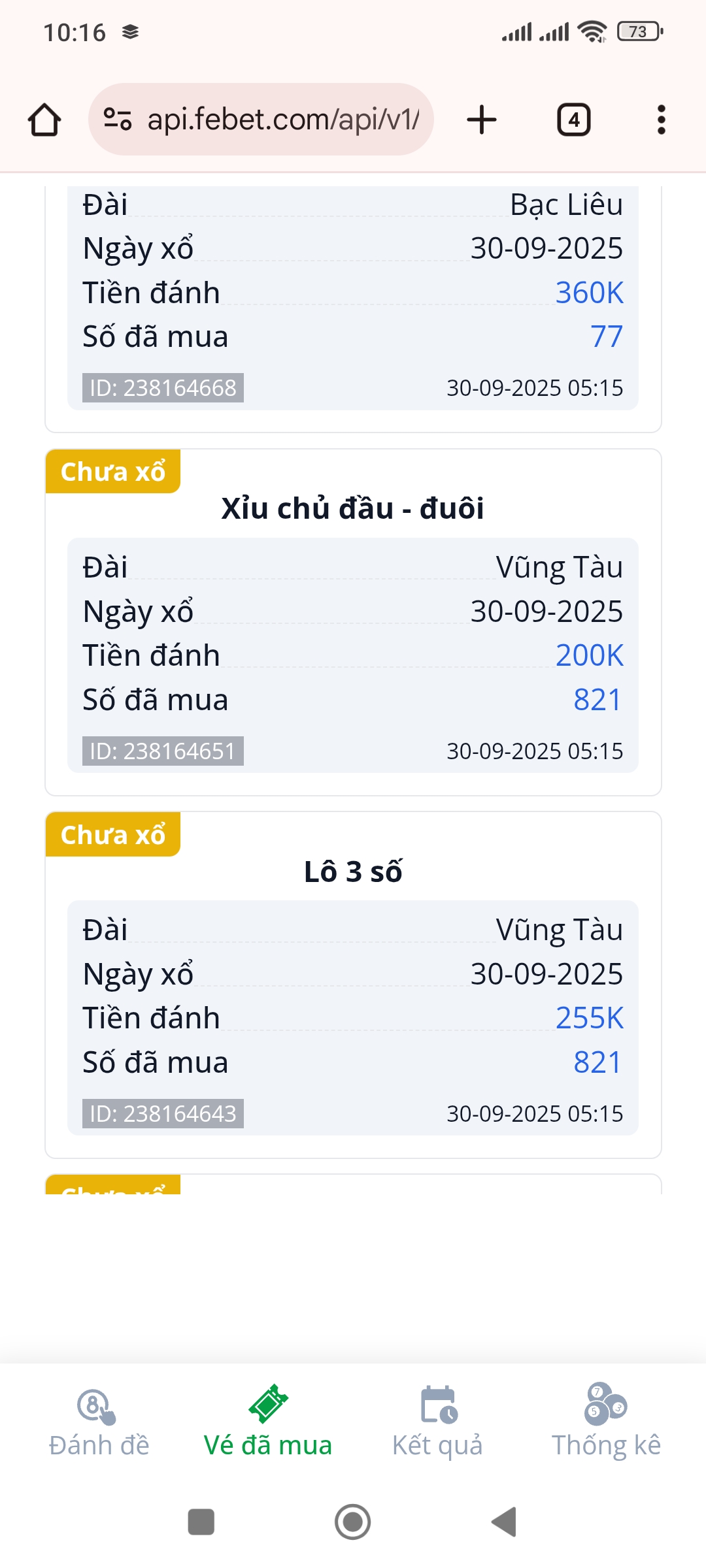The image size is (706, 1568).
Task: Tap the browser home icon
Action: coord(44,120)
